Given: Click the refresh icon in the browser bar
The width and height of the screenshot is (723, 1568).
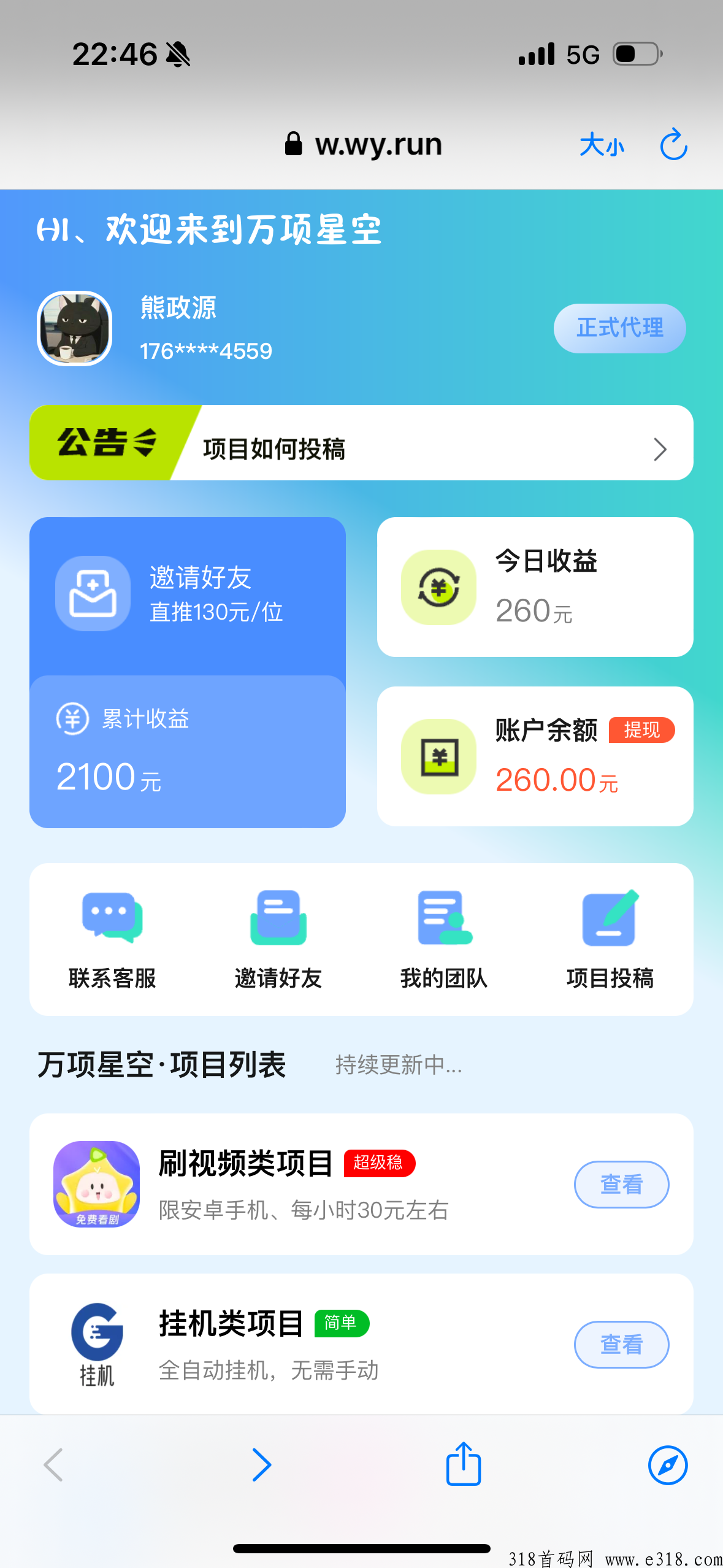Looking at the screenshot, I should click(x=673, y=145).
